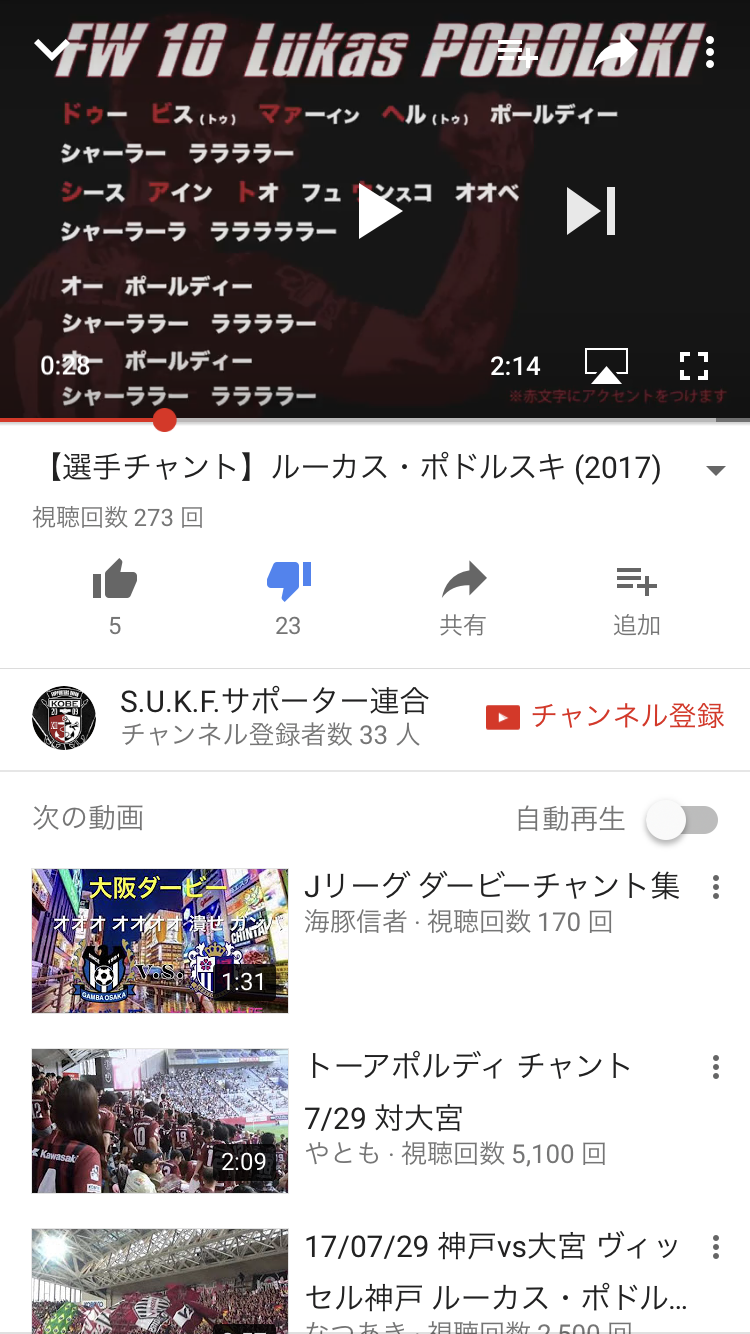Viewport: 750px width, 1334px height.
Task: Like this video
Action: click(115, 580)
